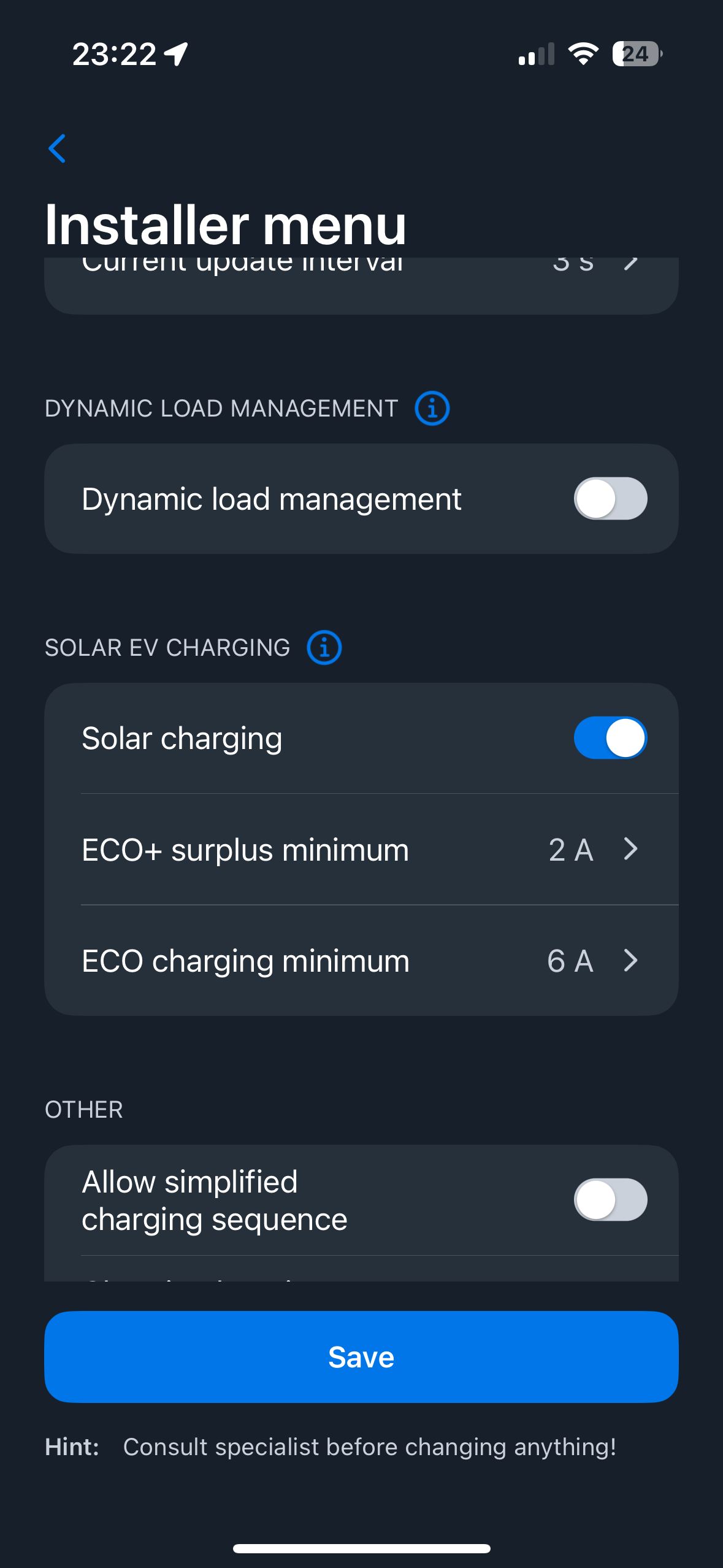Open ECO+ surplus minimum setting
723x1568 pixels.
pos(361,850)
